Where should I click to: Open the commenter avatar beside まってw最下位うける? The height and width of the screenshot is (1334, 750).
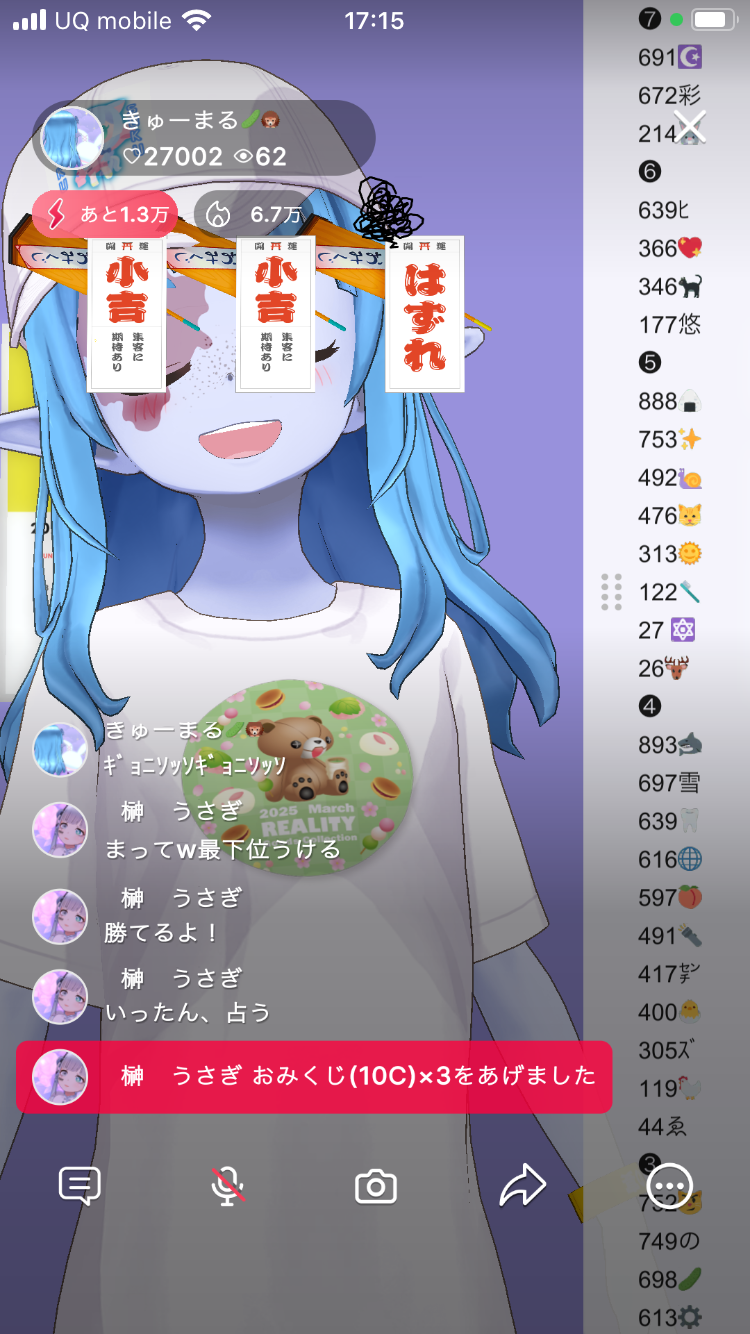click(x=60, y=830)
